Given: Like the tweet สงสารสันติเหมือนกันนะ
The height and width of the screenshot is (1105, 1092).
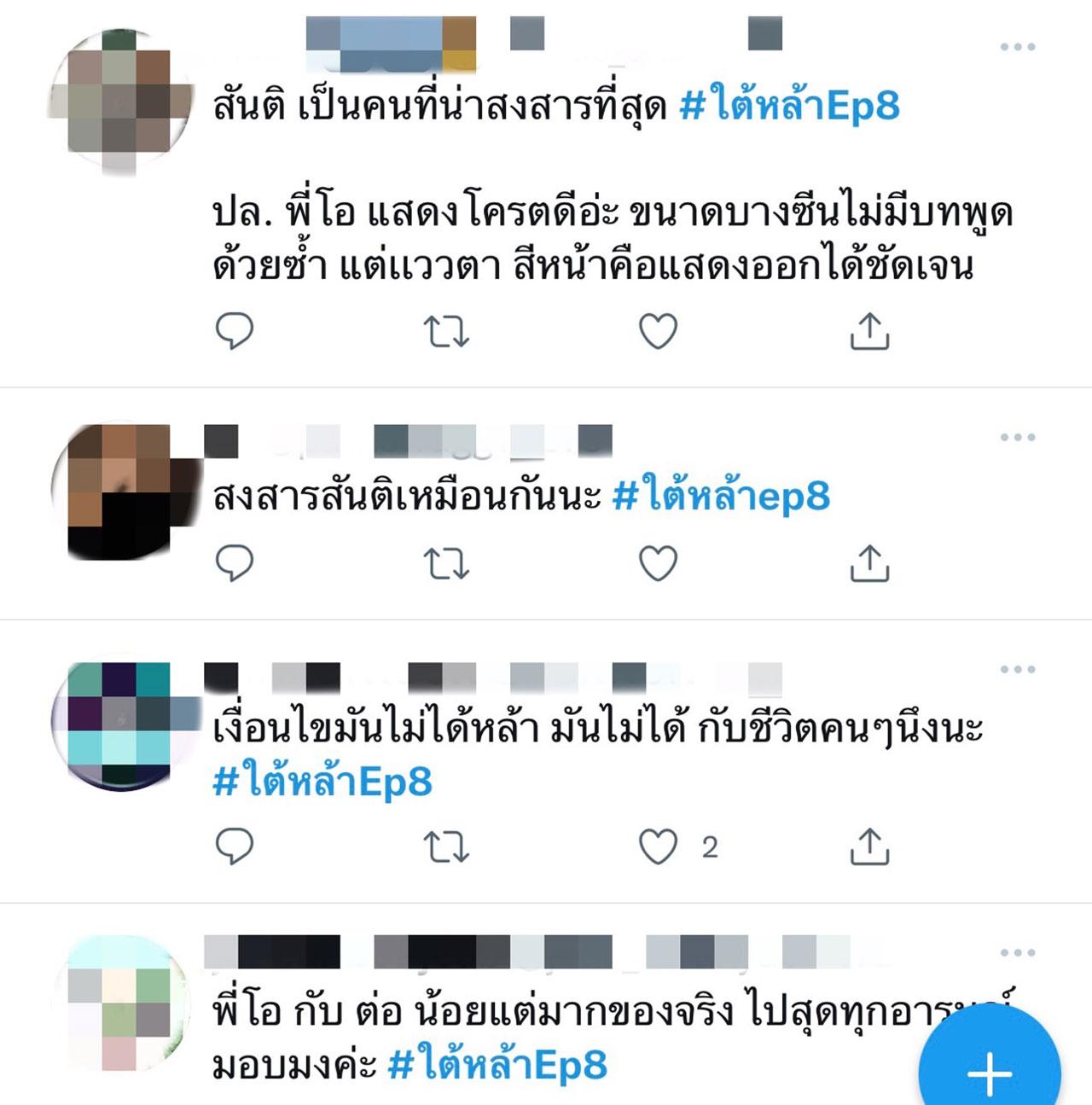Looking at the screenshot, I should [658, 563].
